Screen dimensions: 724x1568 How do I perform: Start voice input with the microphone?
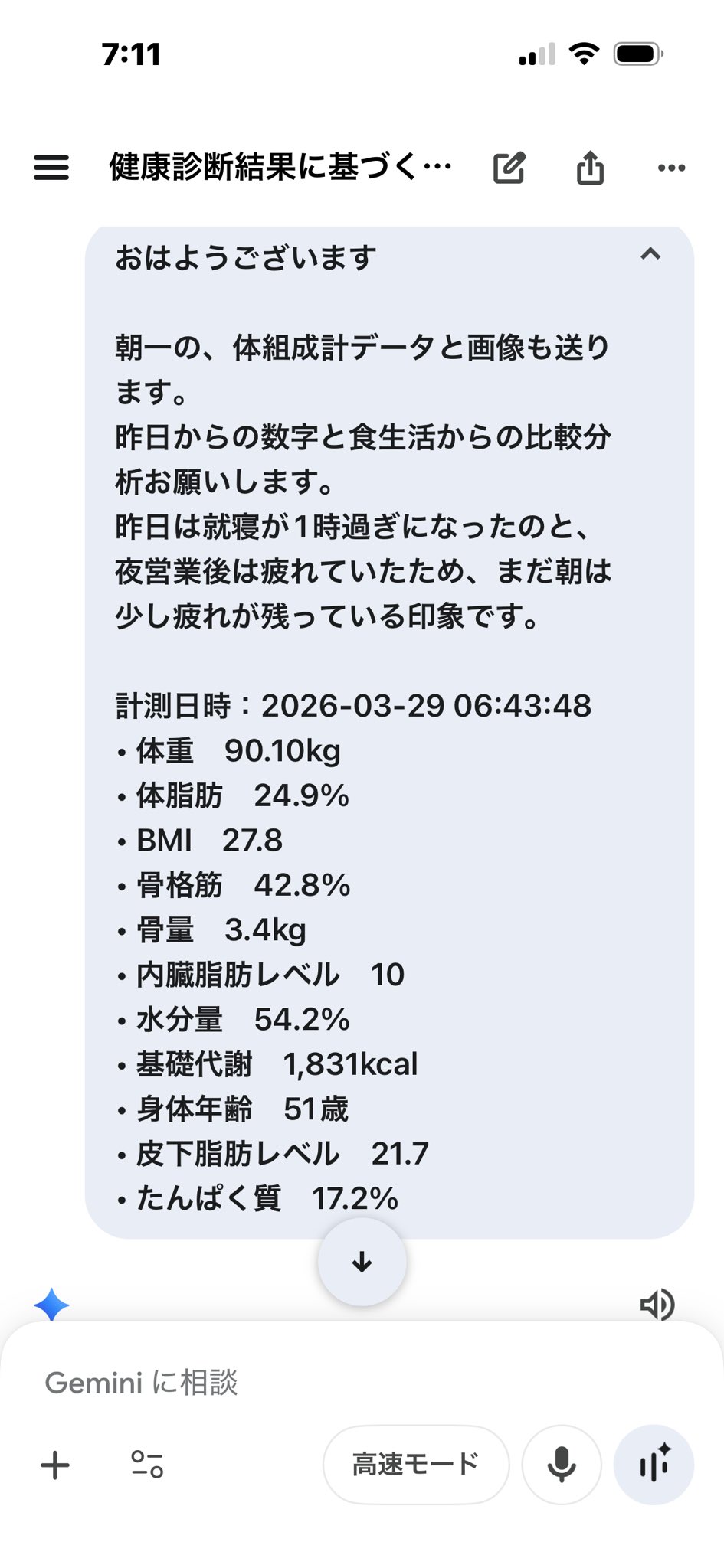point(561,1465)
